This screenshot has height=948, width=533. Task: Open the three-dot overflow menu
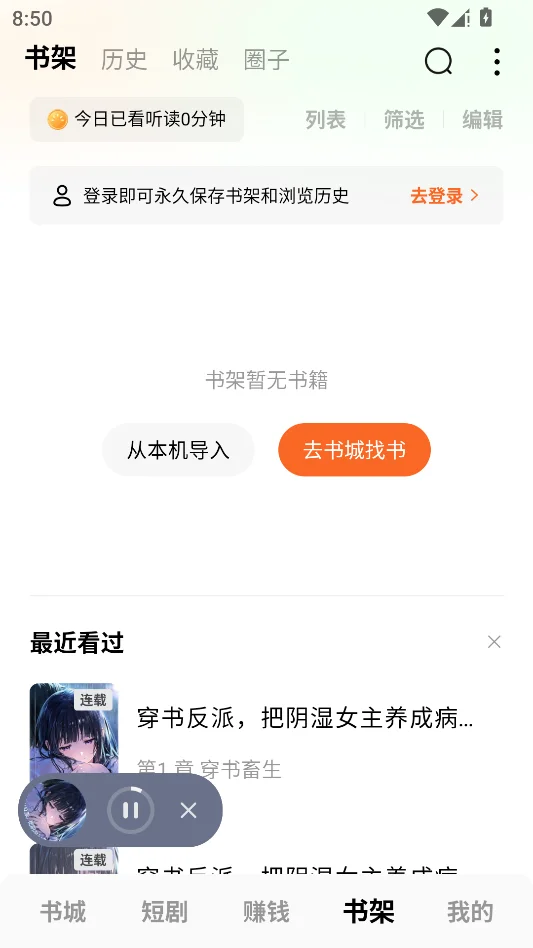pos(496,62)
